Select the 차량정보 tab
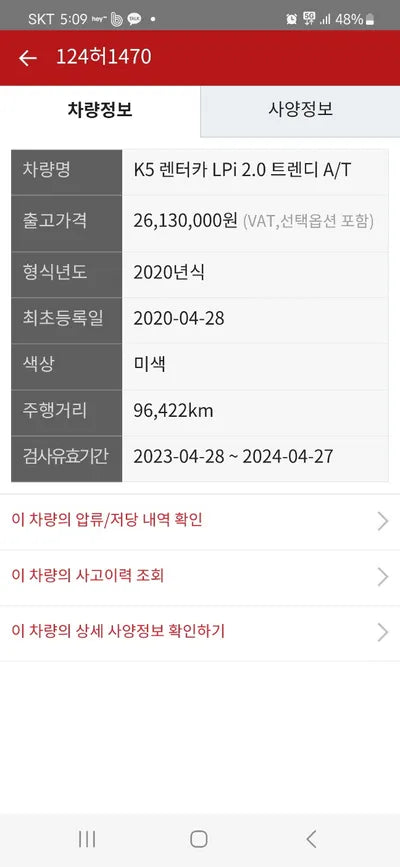The height and width of the screenshot is (867, 400). pyautogui.click(x=100, y=111)
